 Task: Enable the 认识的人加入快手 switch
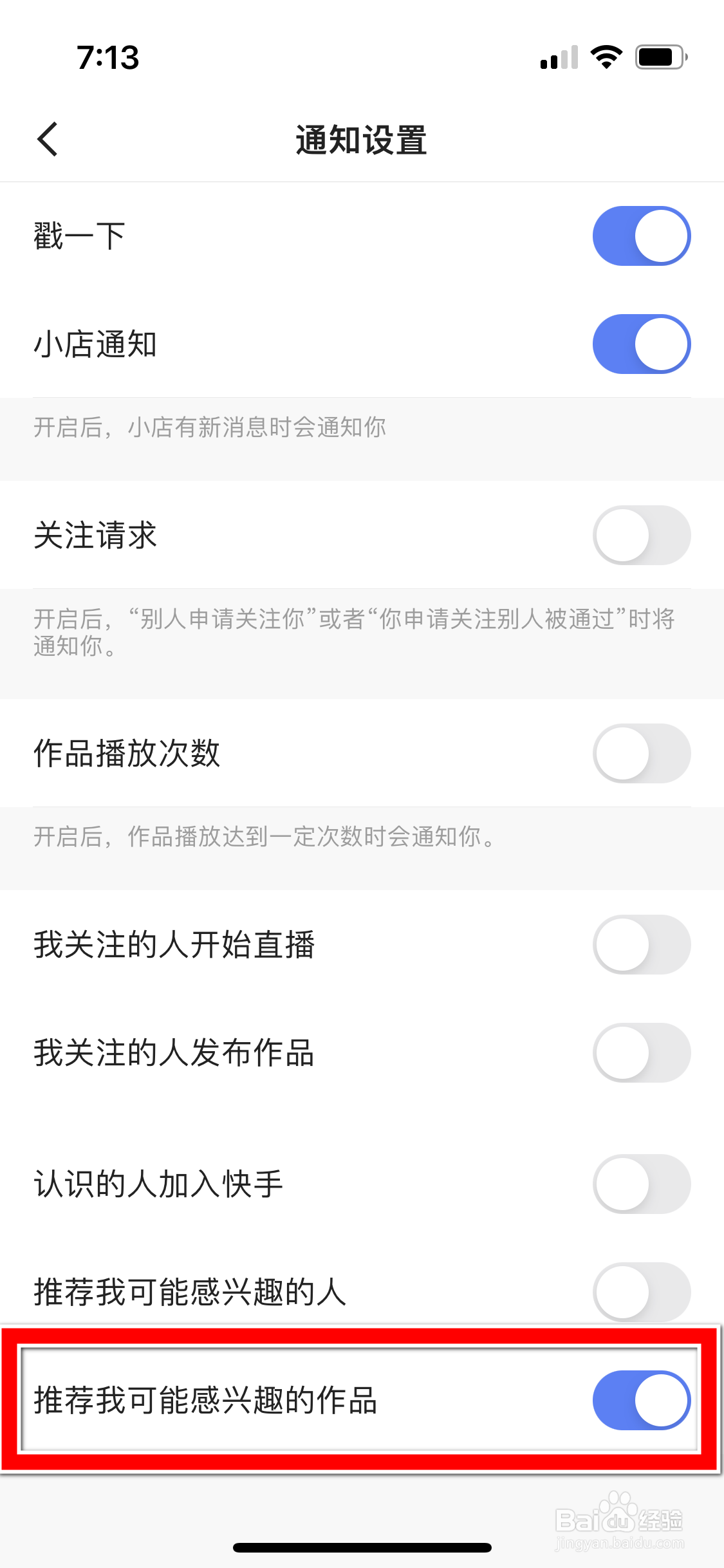pyautogui.click(x=642, y=1183)
